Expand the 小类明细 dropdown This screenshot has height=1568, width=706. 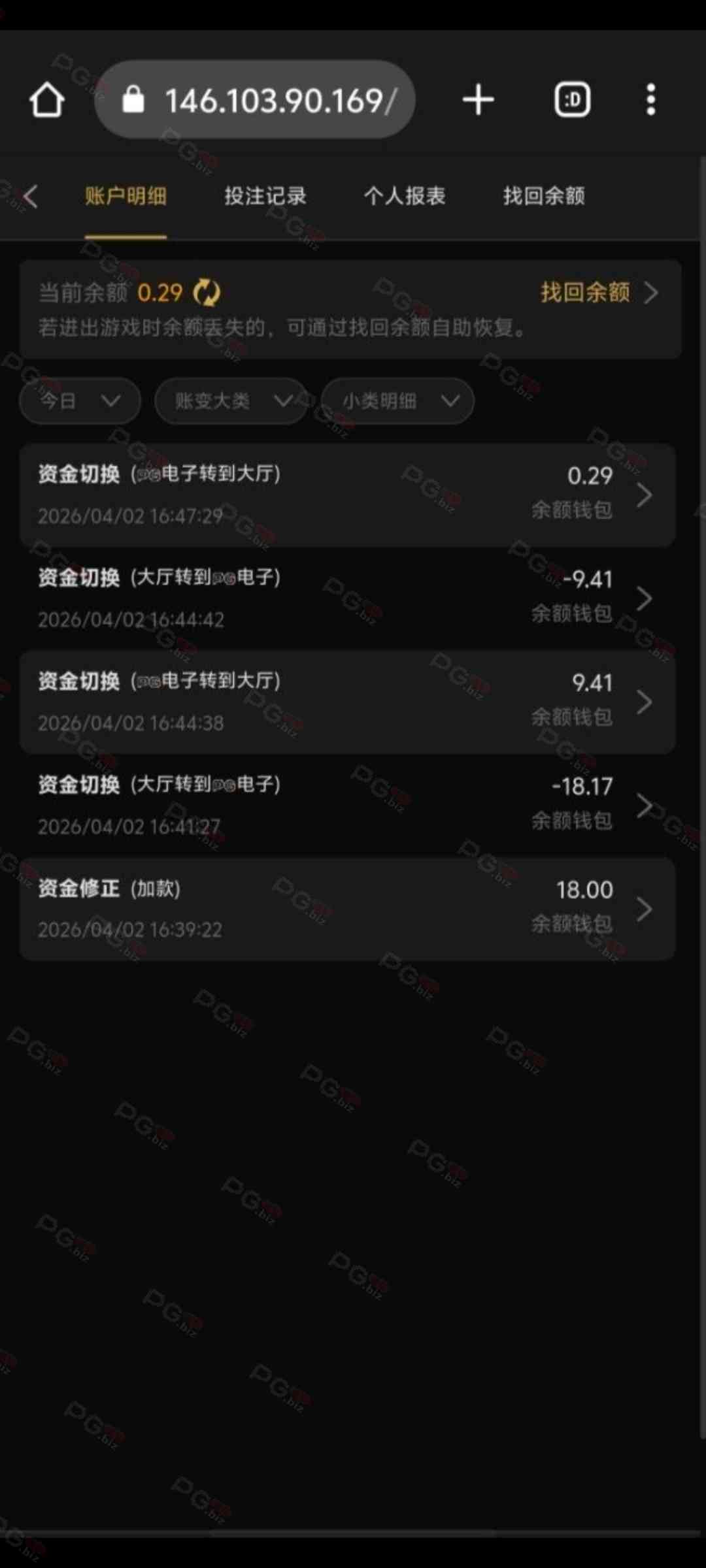coord(397,400)
